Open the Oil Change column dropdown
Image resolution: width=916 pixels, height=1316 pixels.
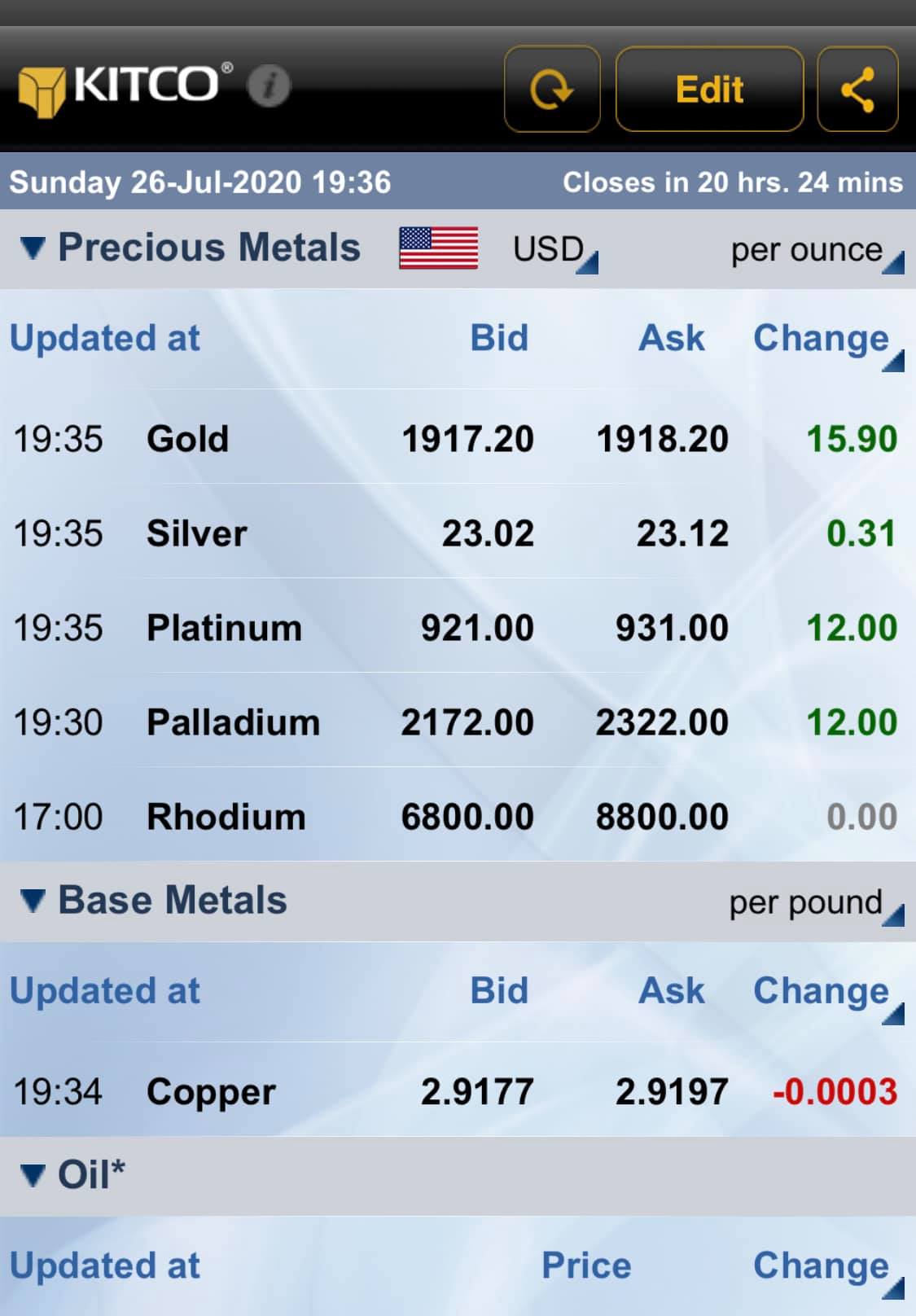[x=828, y=1268]
